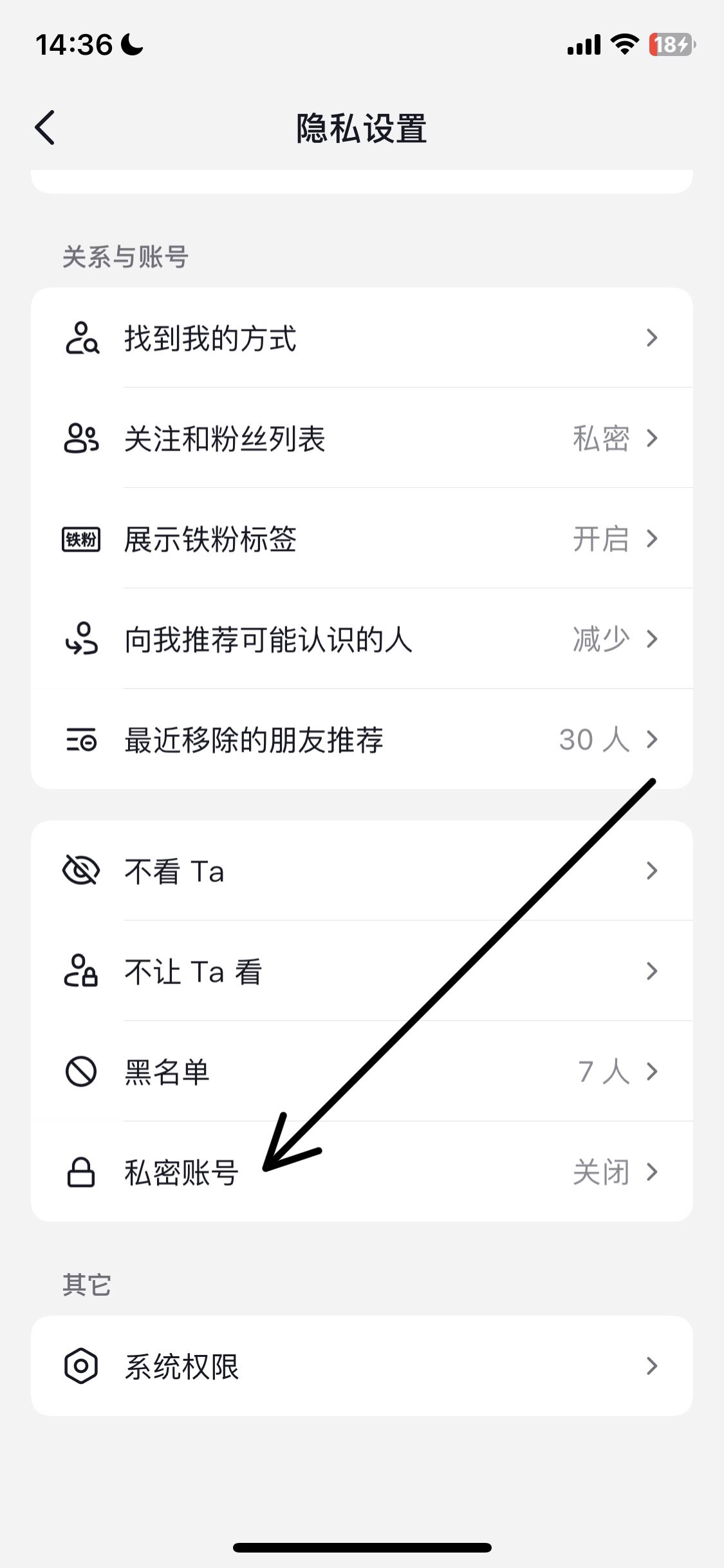Select the 不让 Ta 看 settings entry

pos(360,971)
